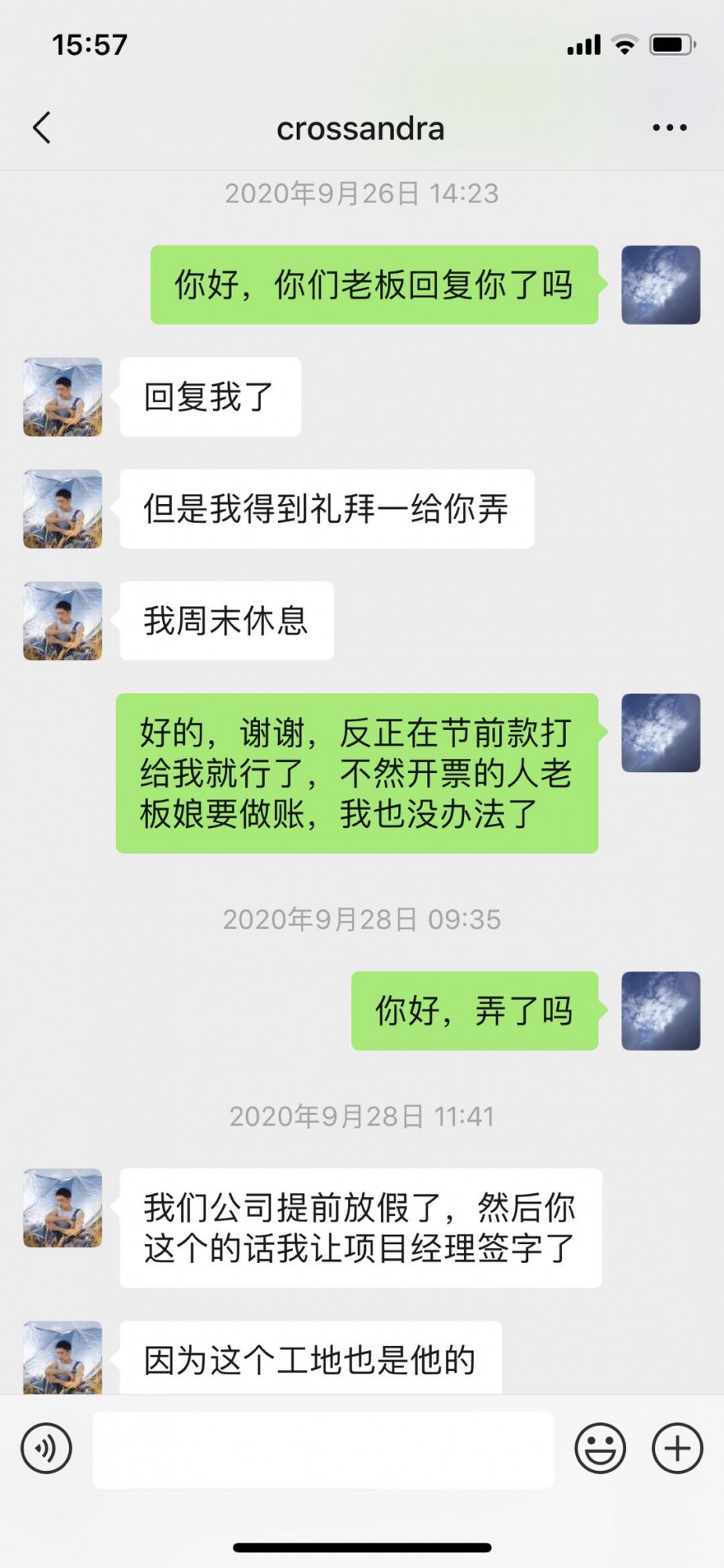
Task: Switch to voice message input
Action: [47, 1448]
